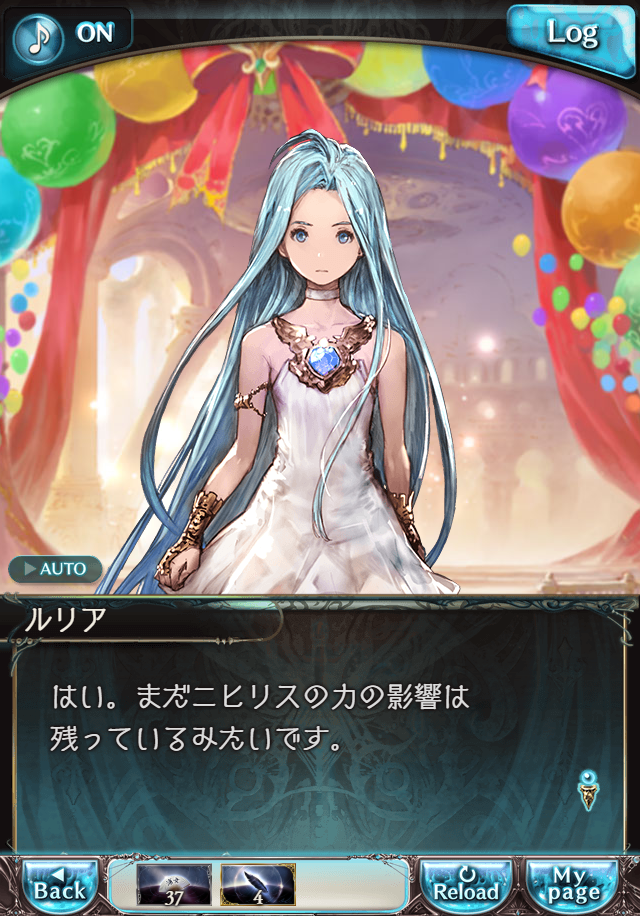Advance dialogue via the text box

coord(320,740)
